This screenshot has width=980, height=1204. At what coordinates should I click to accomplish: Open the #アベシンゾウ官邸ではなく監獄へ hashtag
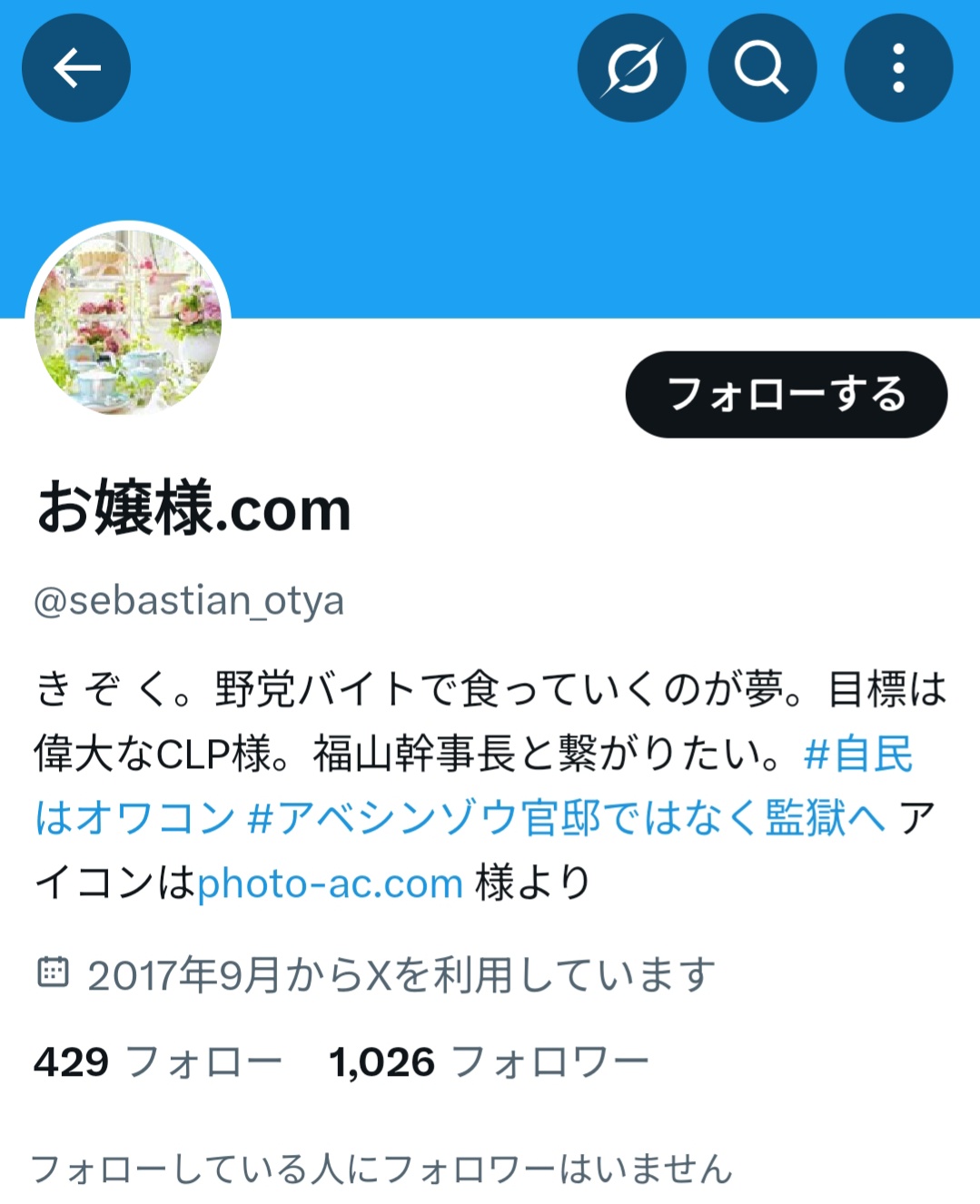[x=565, y=818]
